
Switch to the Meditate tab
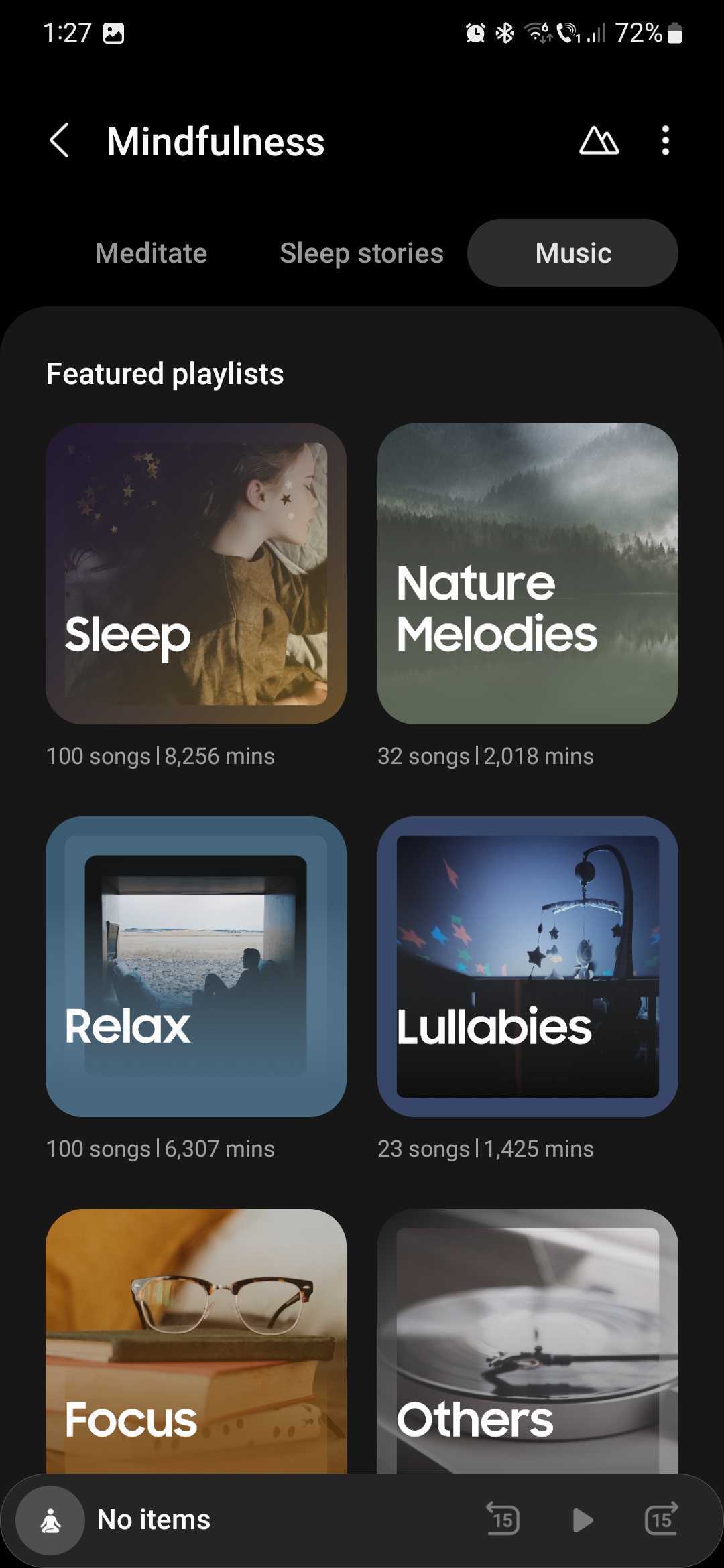152,253
